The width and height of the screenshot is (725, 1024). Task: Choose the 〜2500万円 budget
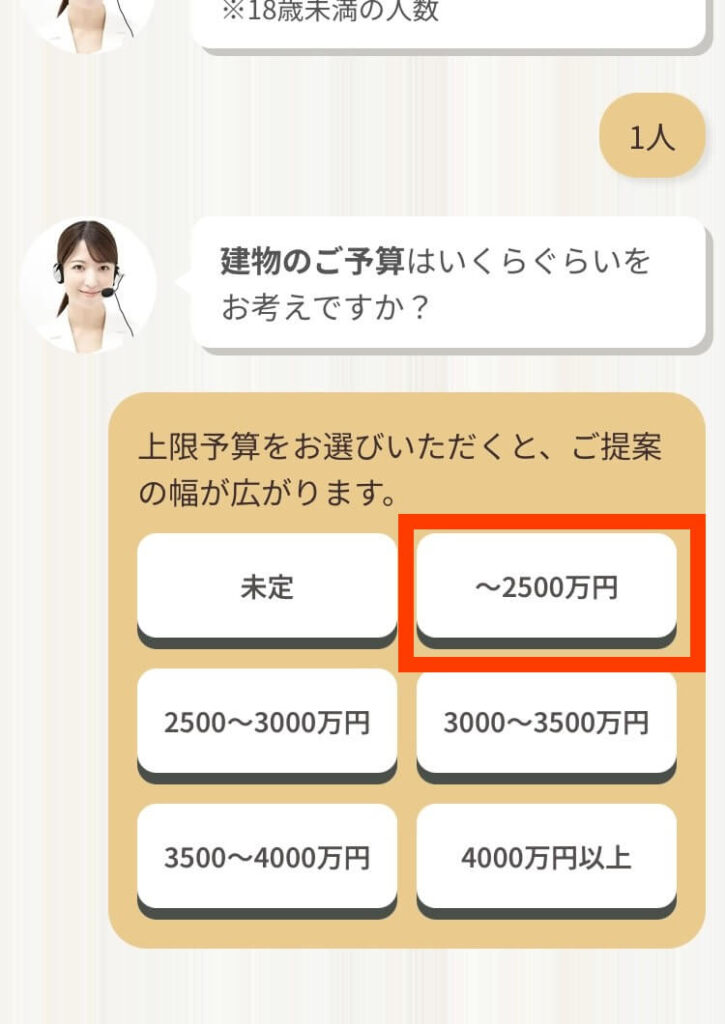tap(546, 586)
